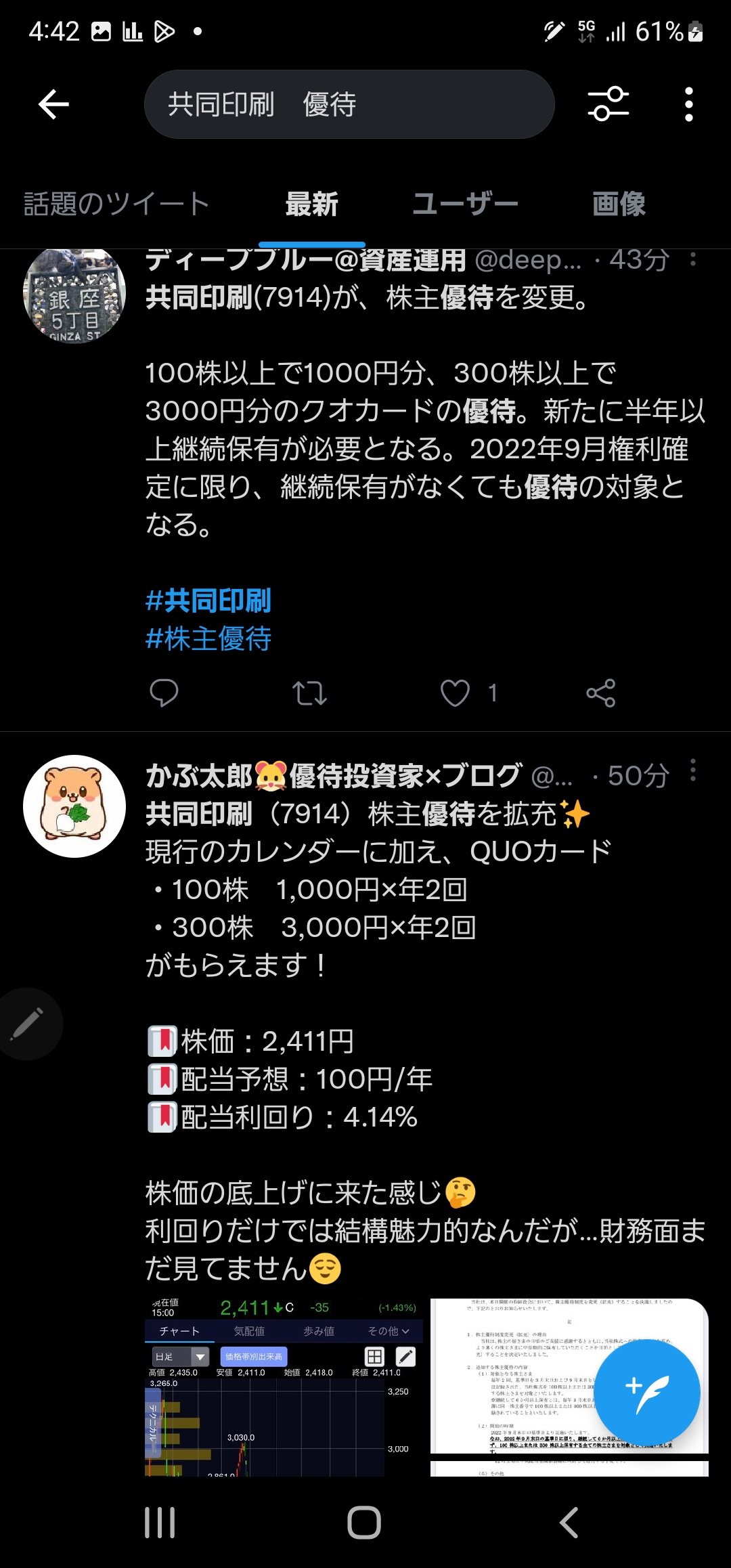Like ディープブルー's tweet

(455, 693)
